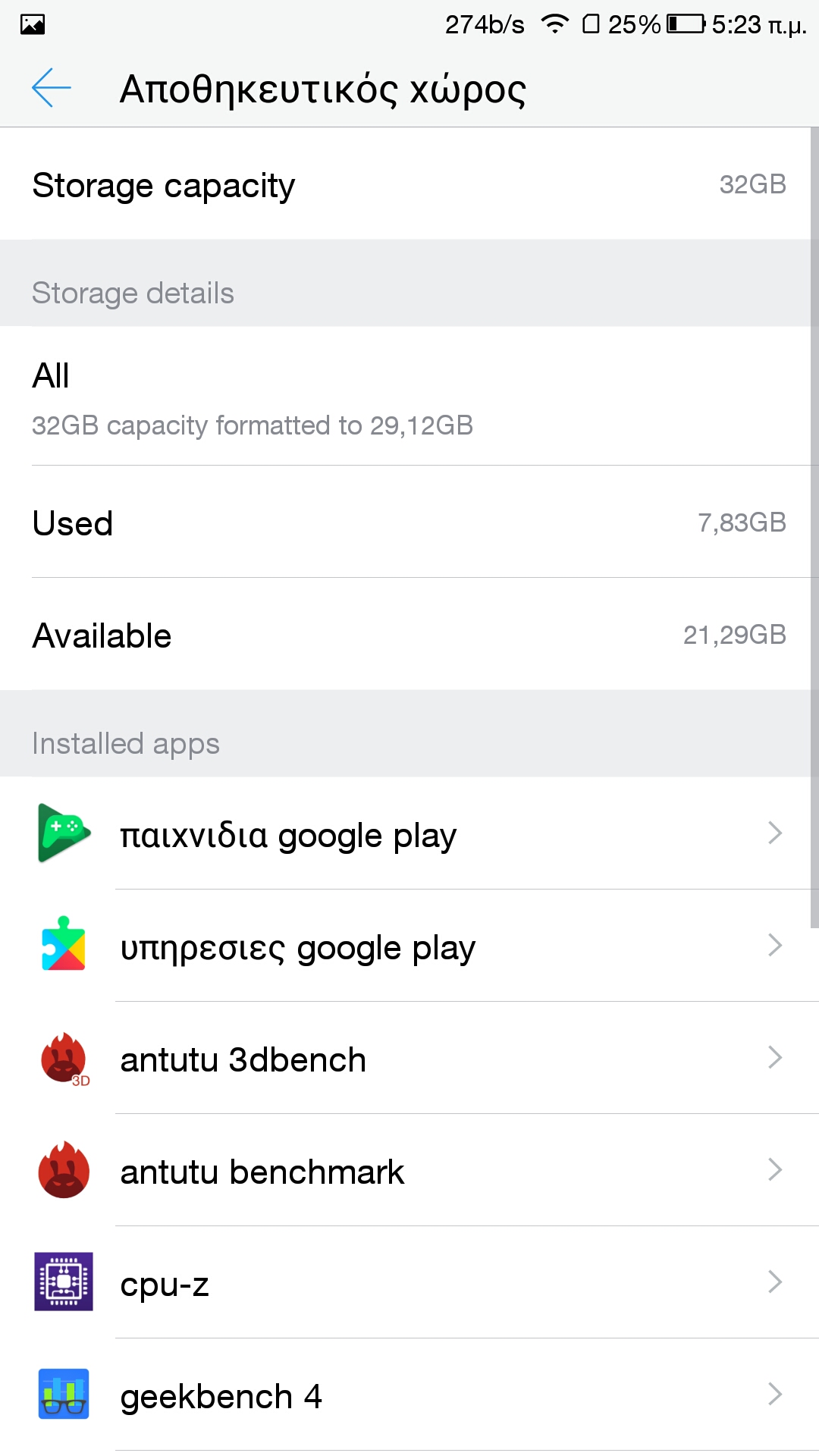The width and height of the screenshot is (819, 1456).
Task: Open παιχνίδια google play storage details
Action: click(409, 834)
